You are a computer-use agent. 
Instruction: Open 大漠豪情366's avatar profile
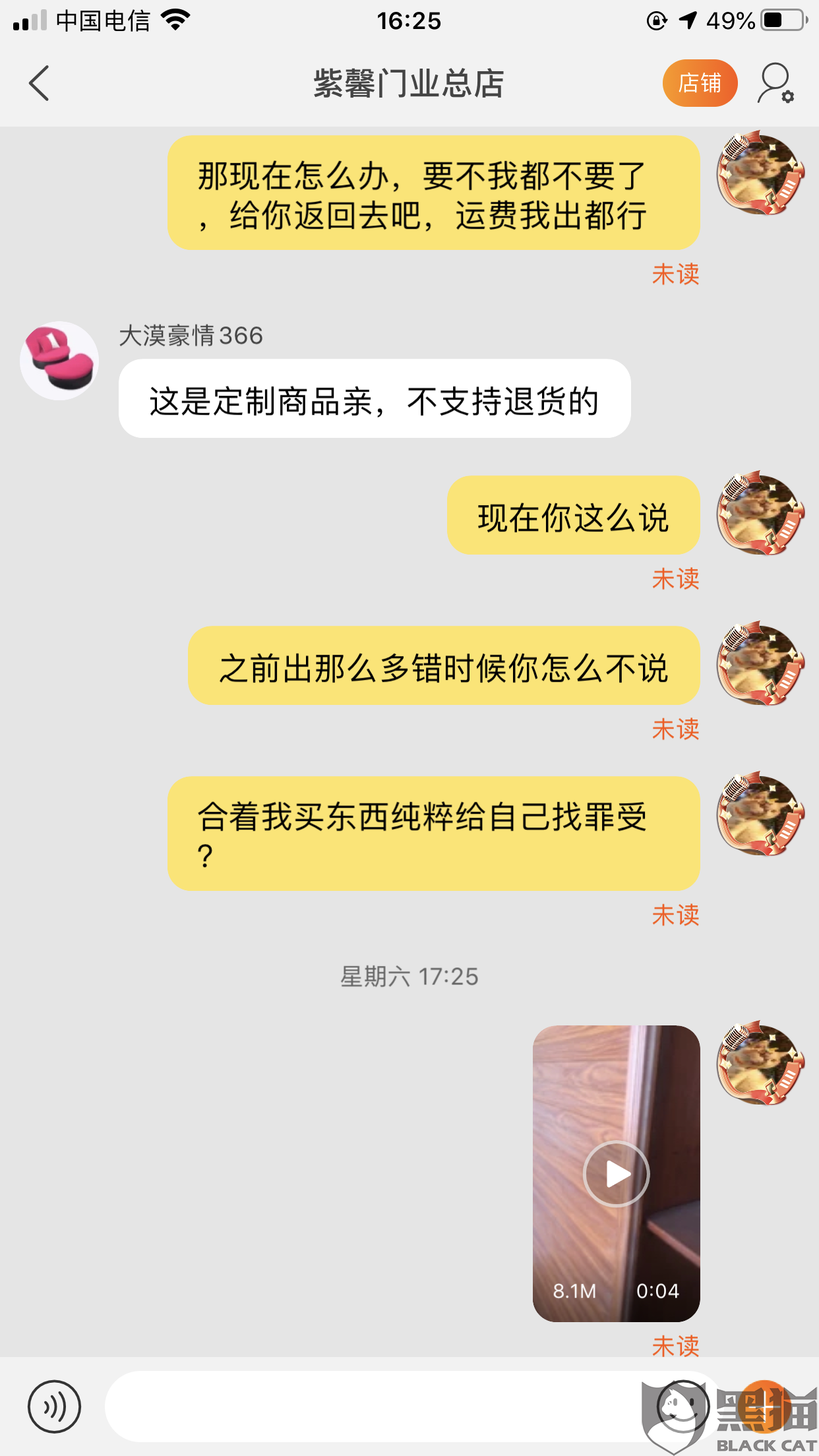pyautogui.click(x=59, y=361)
